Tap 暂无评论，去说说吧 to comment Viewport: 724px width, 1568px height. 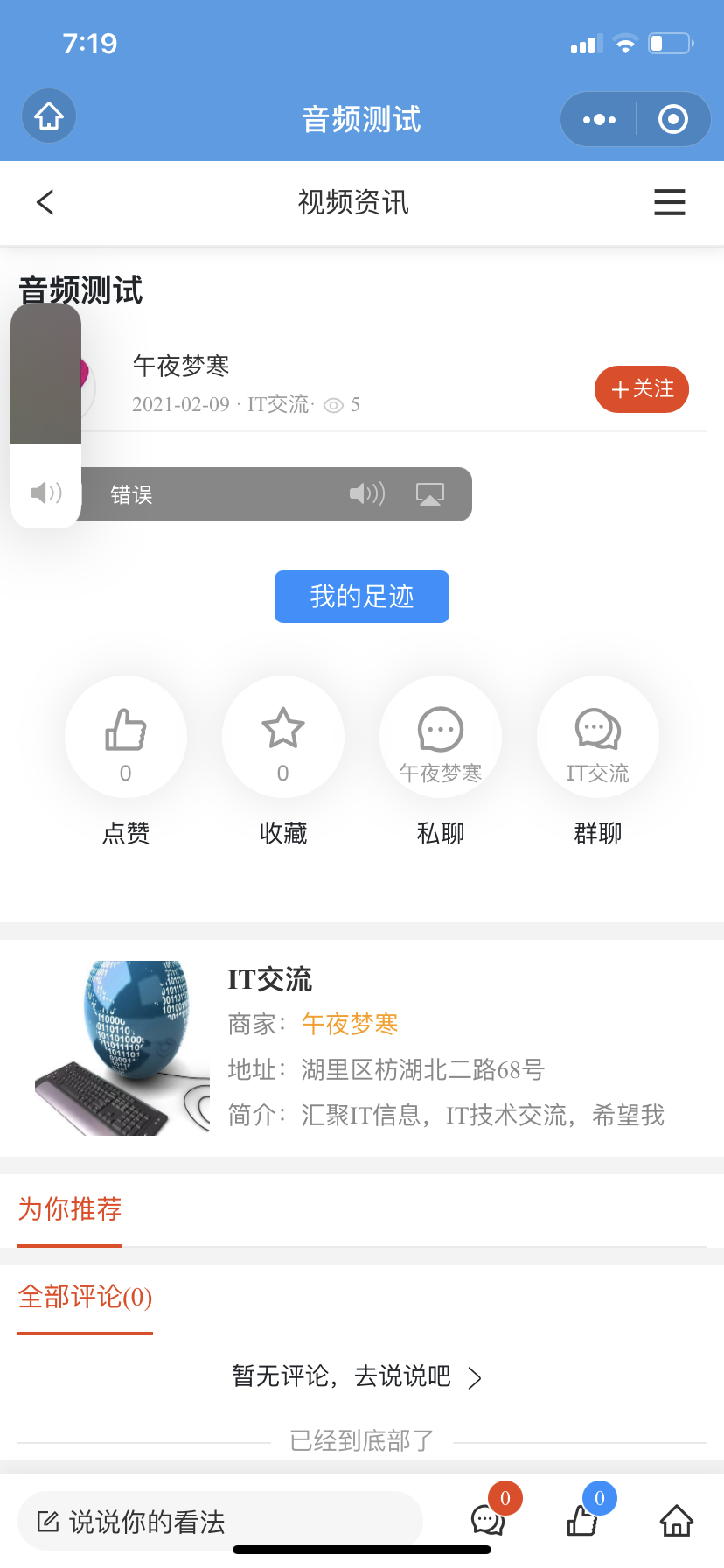click(357, 1376)
